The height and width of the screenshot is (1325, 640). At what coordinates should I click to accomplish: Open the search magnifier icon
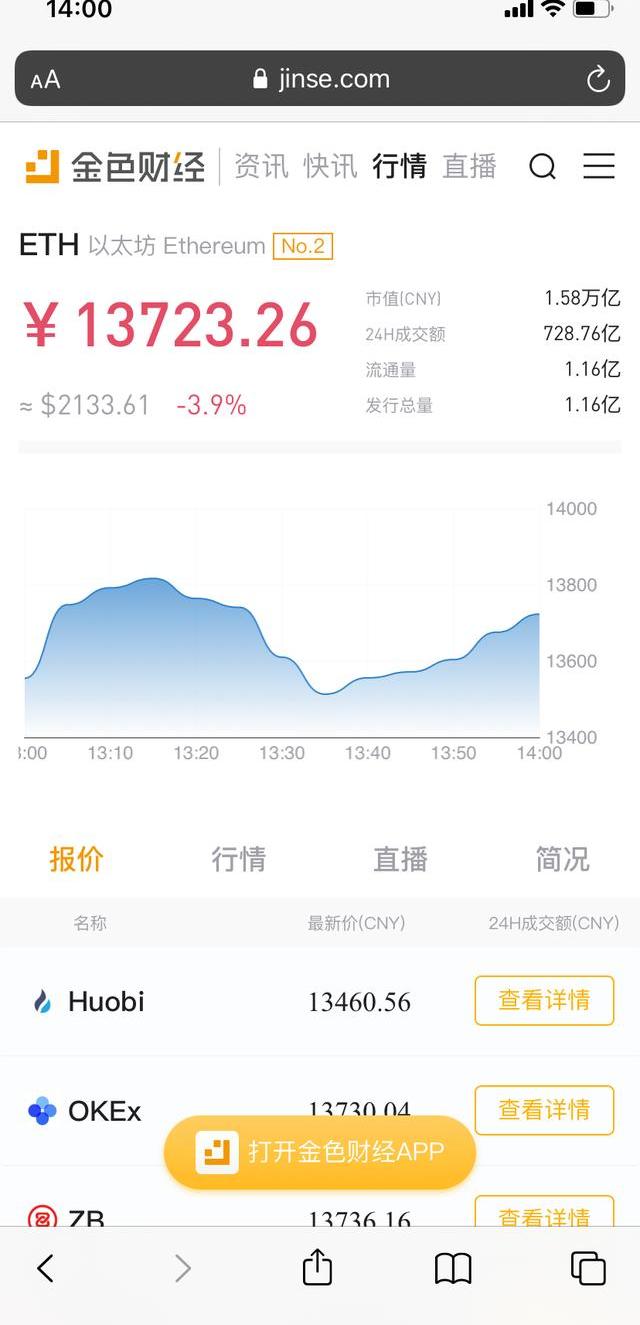[542, 166]
